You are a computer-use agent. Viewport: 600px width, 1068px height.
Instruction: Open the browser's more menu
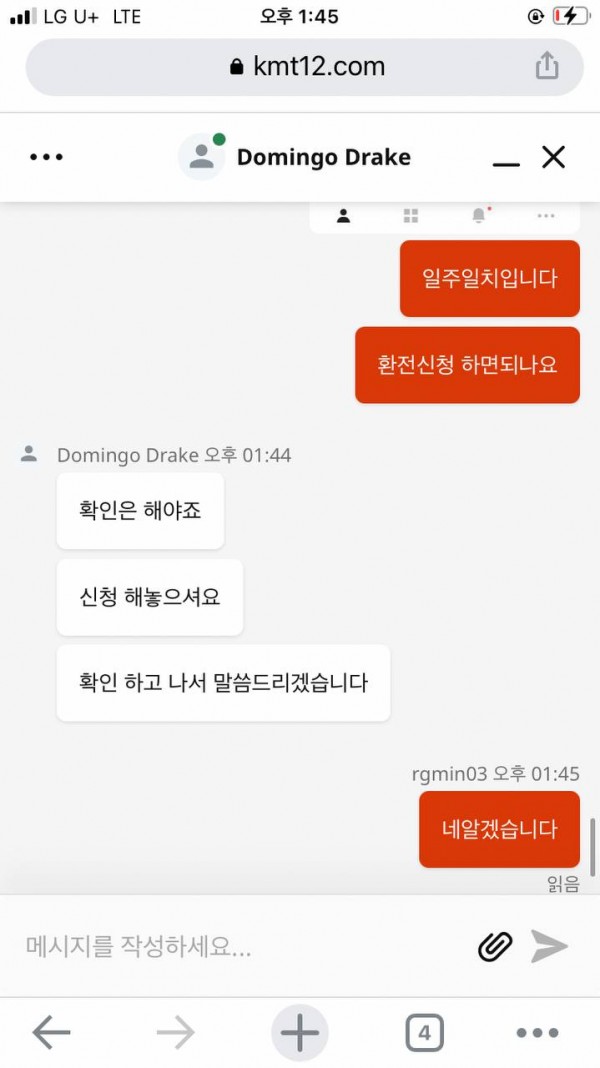click(537, 1032)
